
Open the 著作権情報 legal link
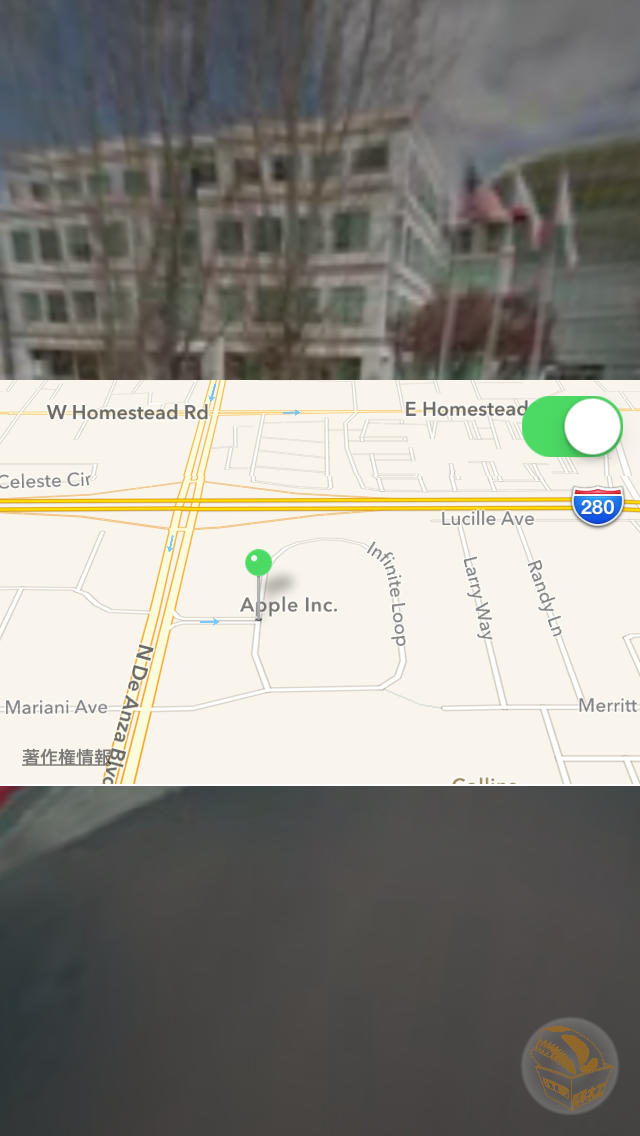(x=67, y=757)
